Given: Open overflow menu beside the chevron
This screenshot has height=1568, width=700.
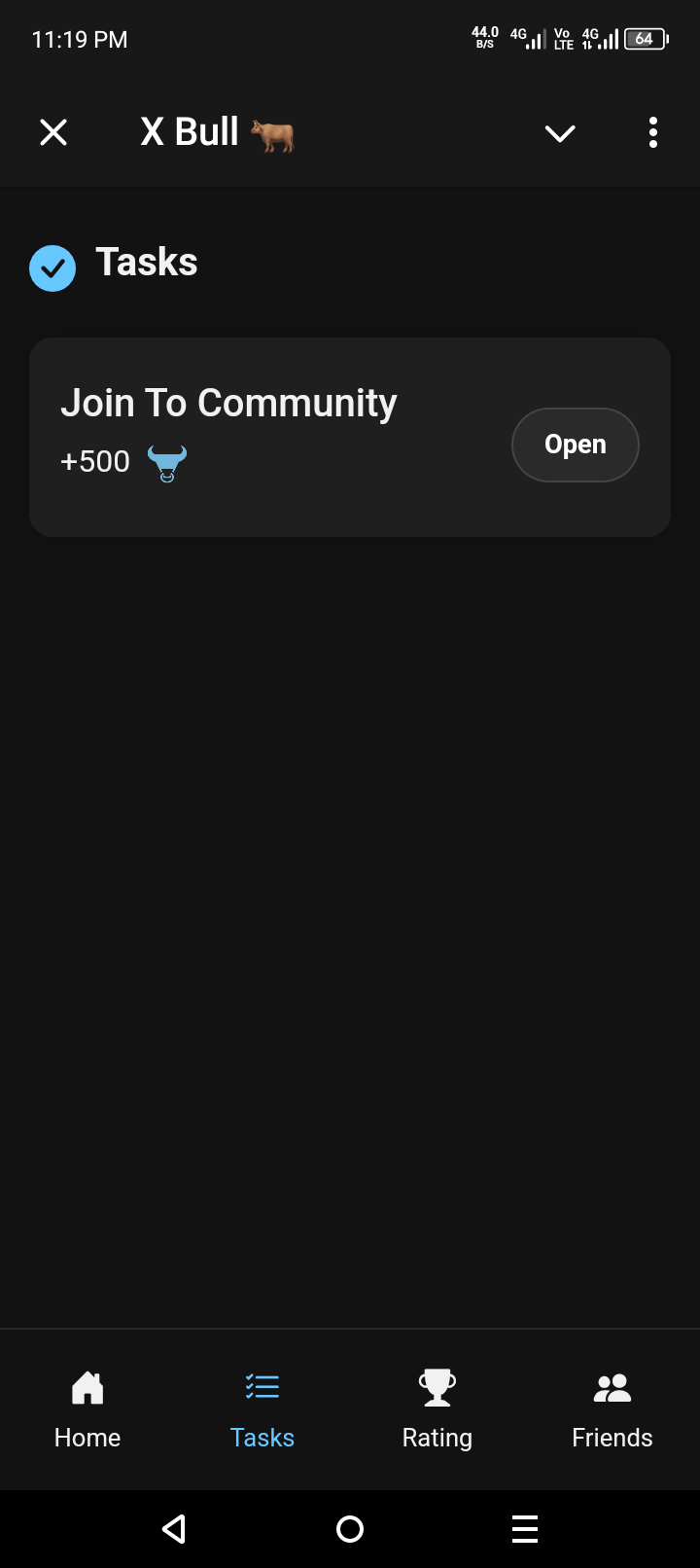Looking at the screenshot, I should pos(652,132).
